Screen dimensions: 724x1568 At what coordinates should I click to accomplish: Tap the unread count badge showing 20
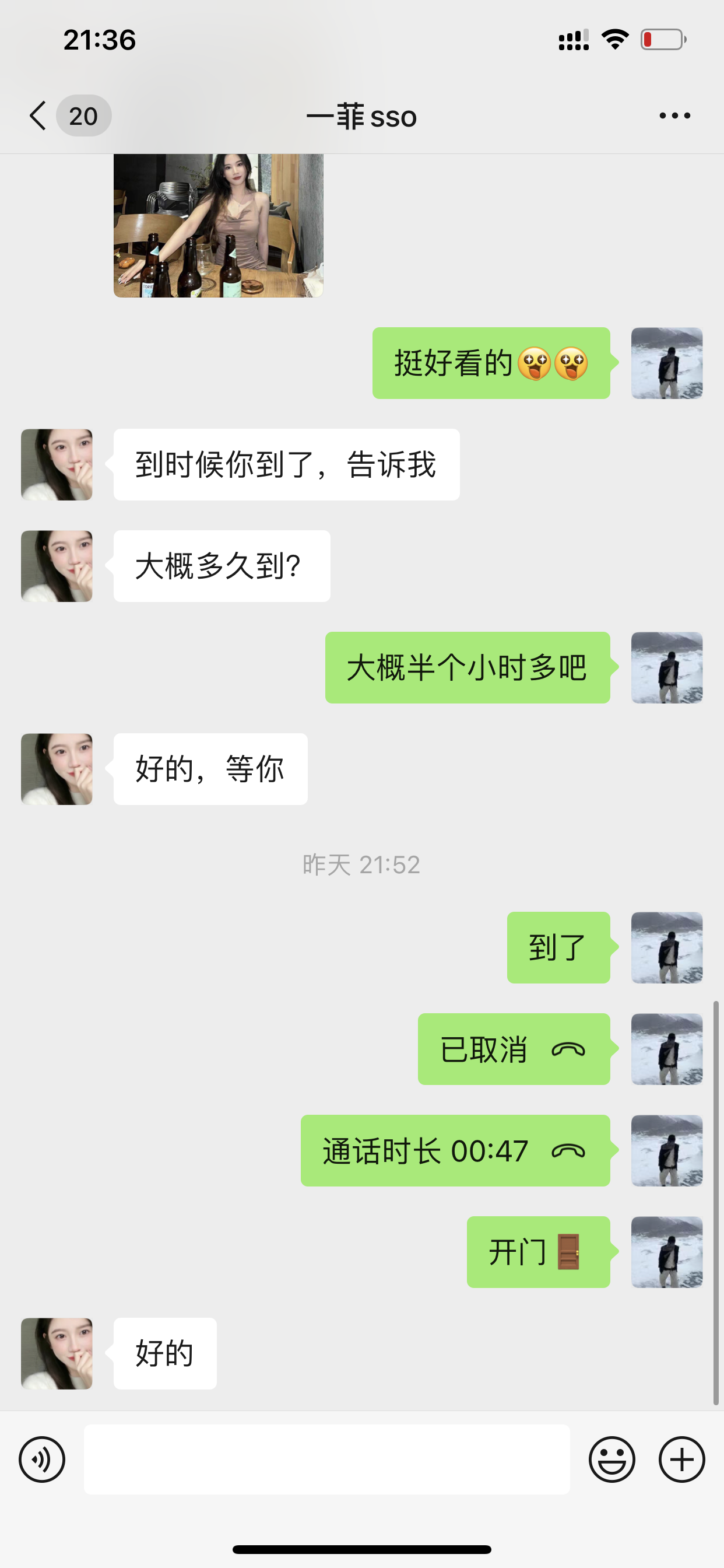point(83,116)
